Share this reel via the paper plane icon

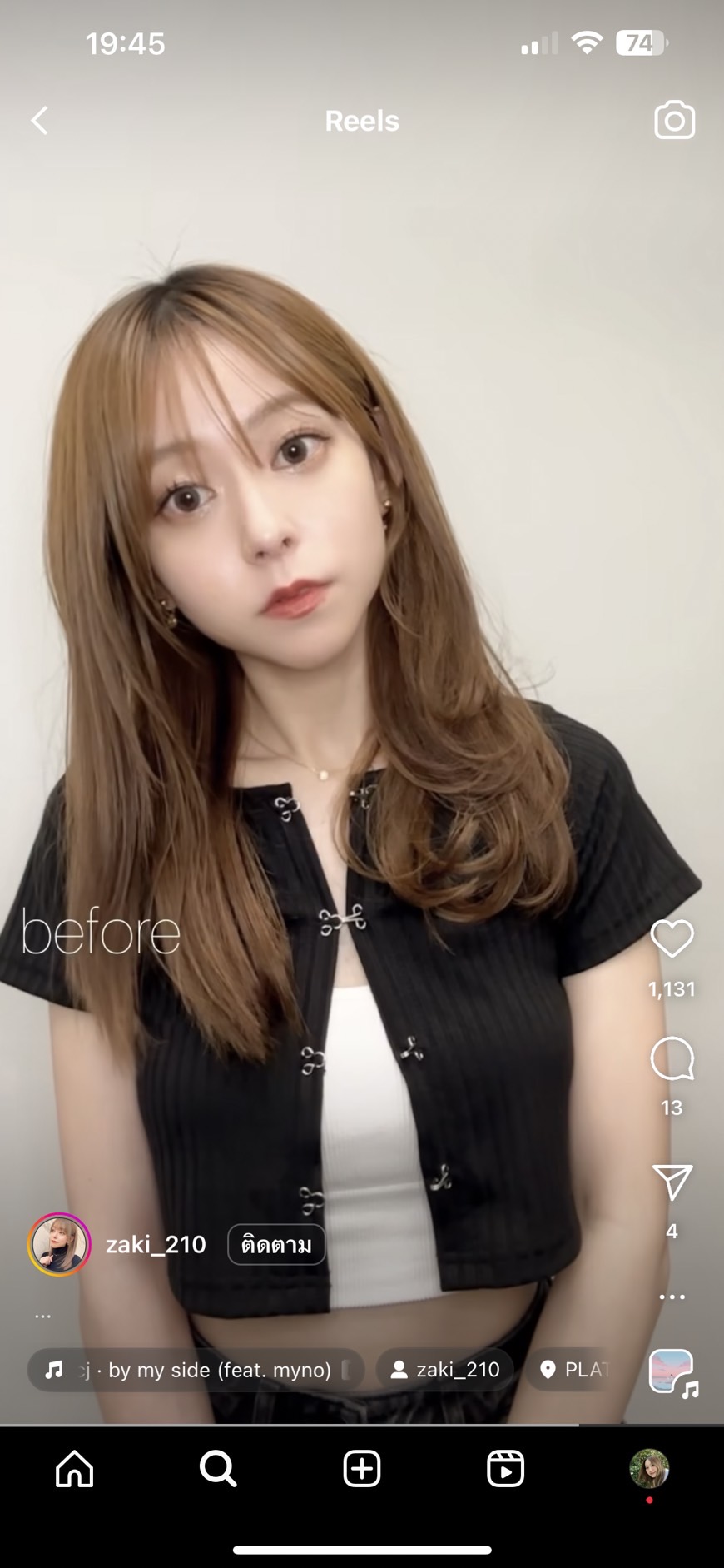(x=672, y=1182)
